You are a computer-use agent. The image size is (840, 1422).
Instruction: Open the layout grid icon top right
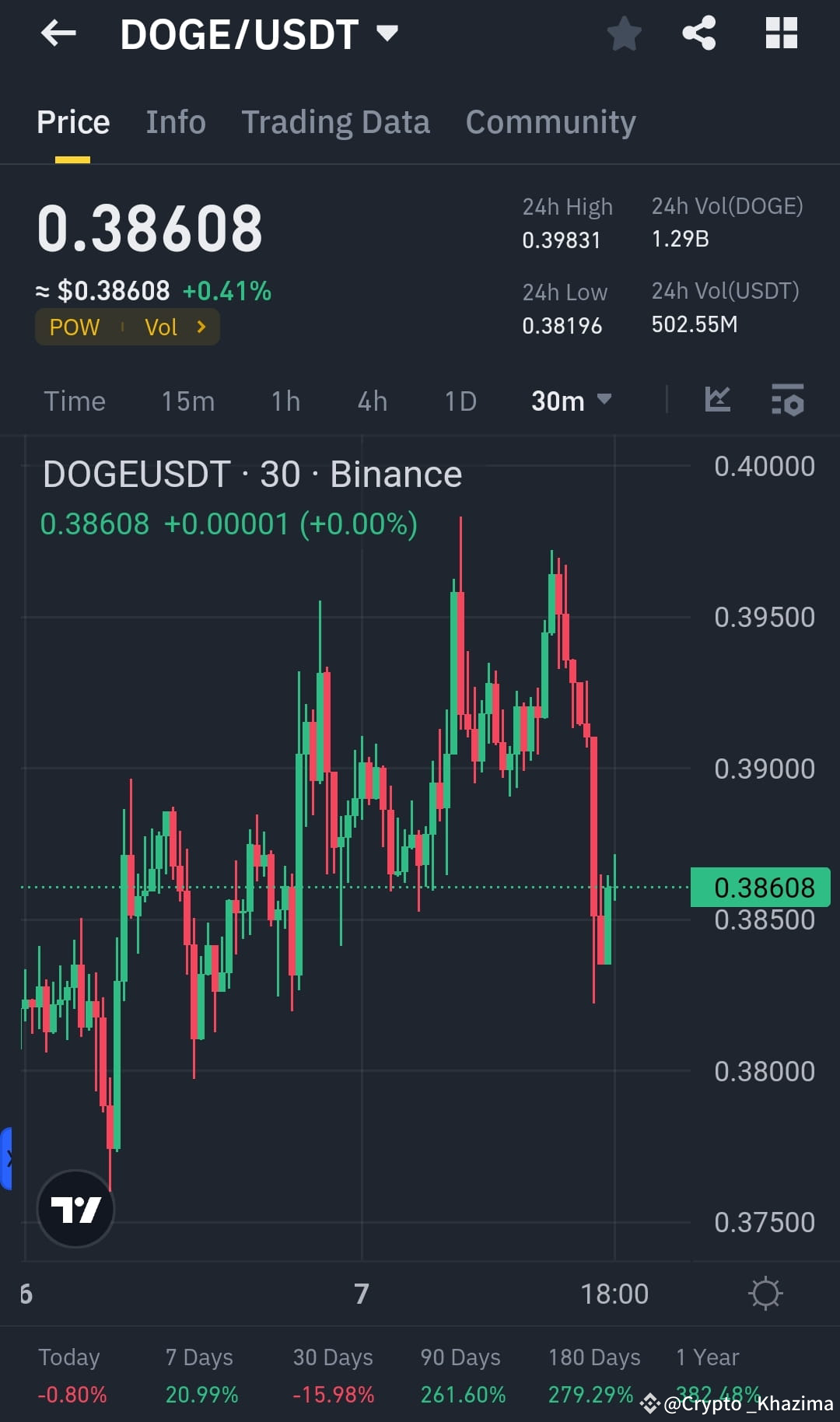coord(781,33)
